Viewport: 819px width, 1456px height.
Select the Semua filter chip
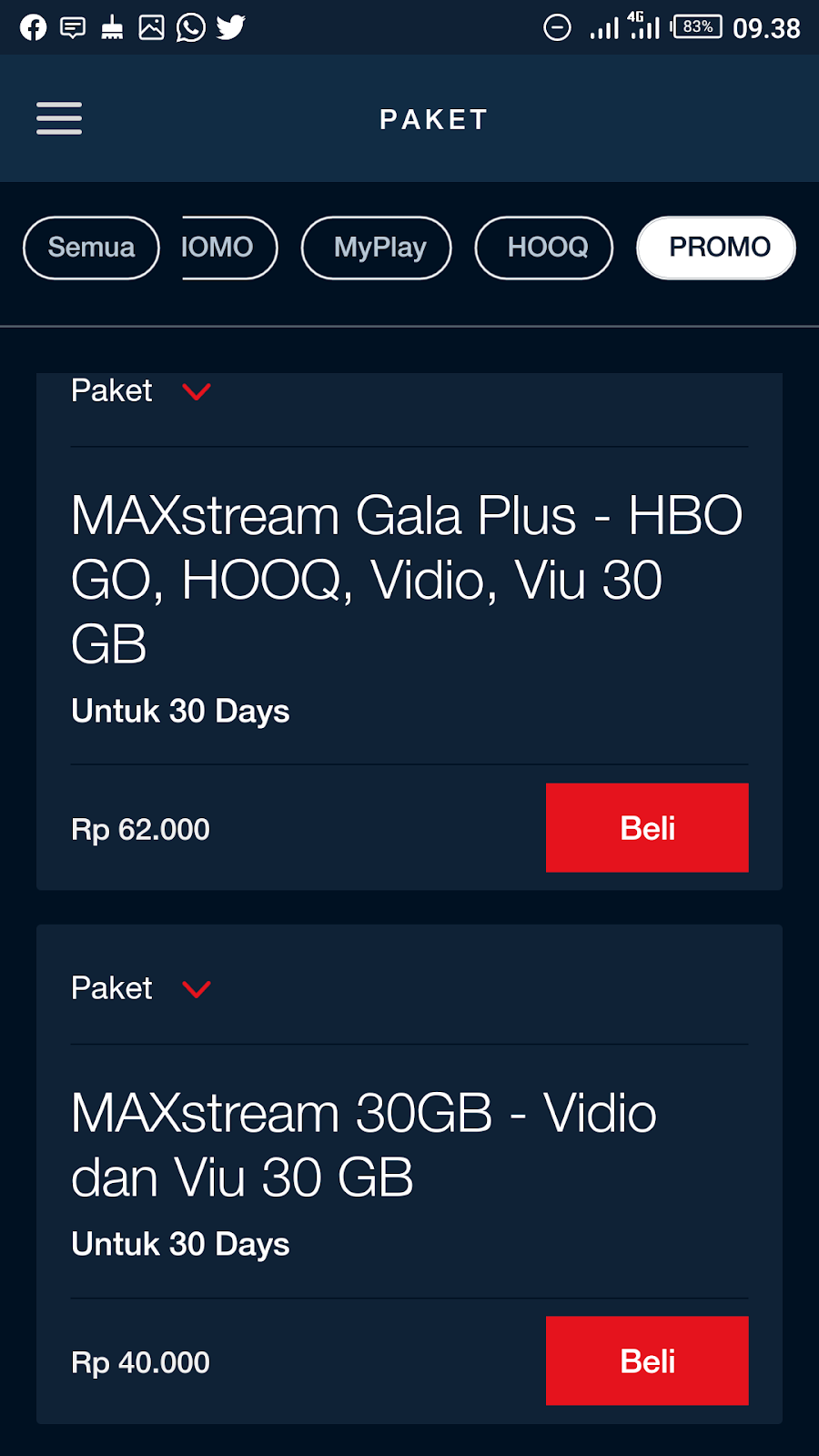point(91,248)
